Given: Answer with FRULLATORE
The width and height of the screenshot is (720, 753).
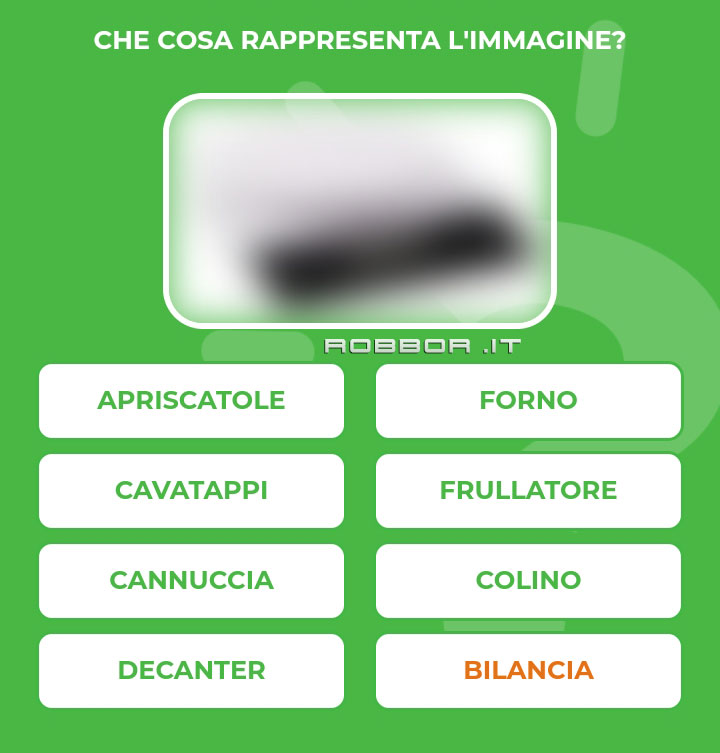Looking at the screenshot, I should (x=528, y=490).
